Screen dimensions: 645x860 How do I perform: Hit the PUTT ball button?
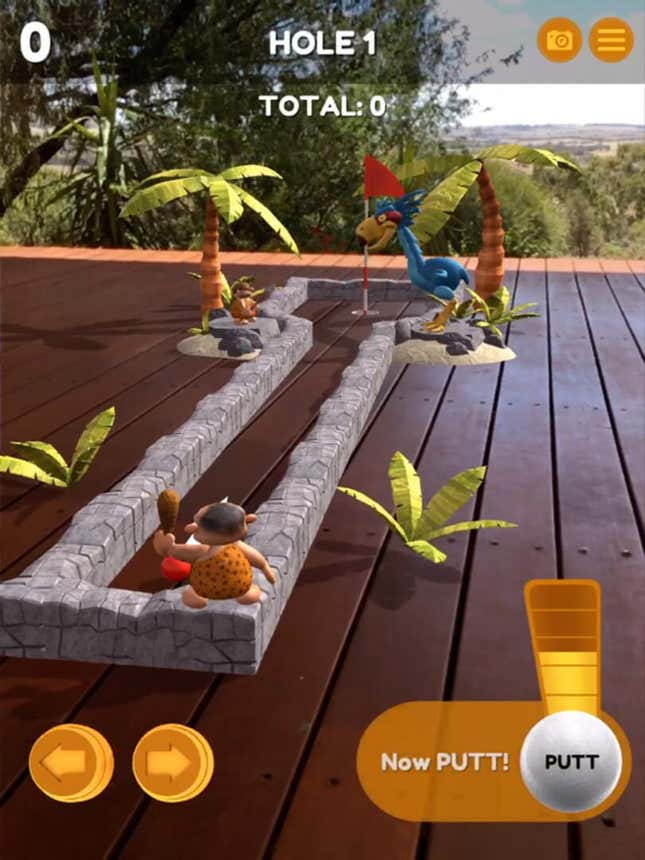coord(572,761)
